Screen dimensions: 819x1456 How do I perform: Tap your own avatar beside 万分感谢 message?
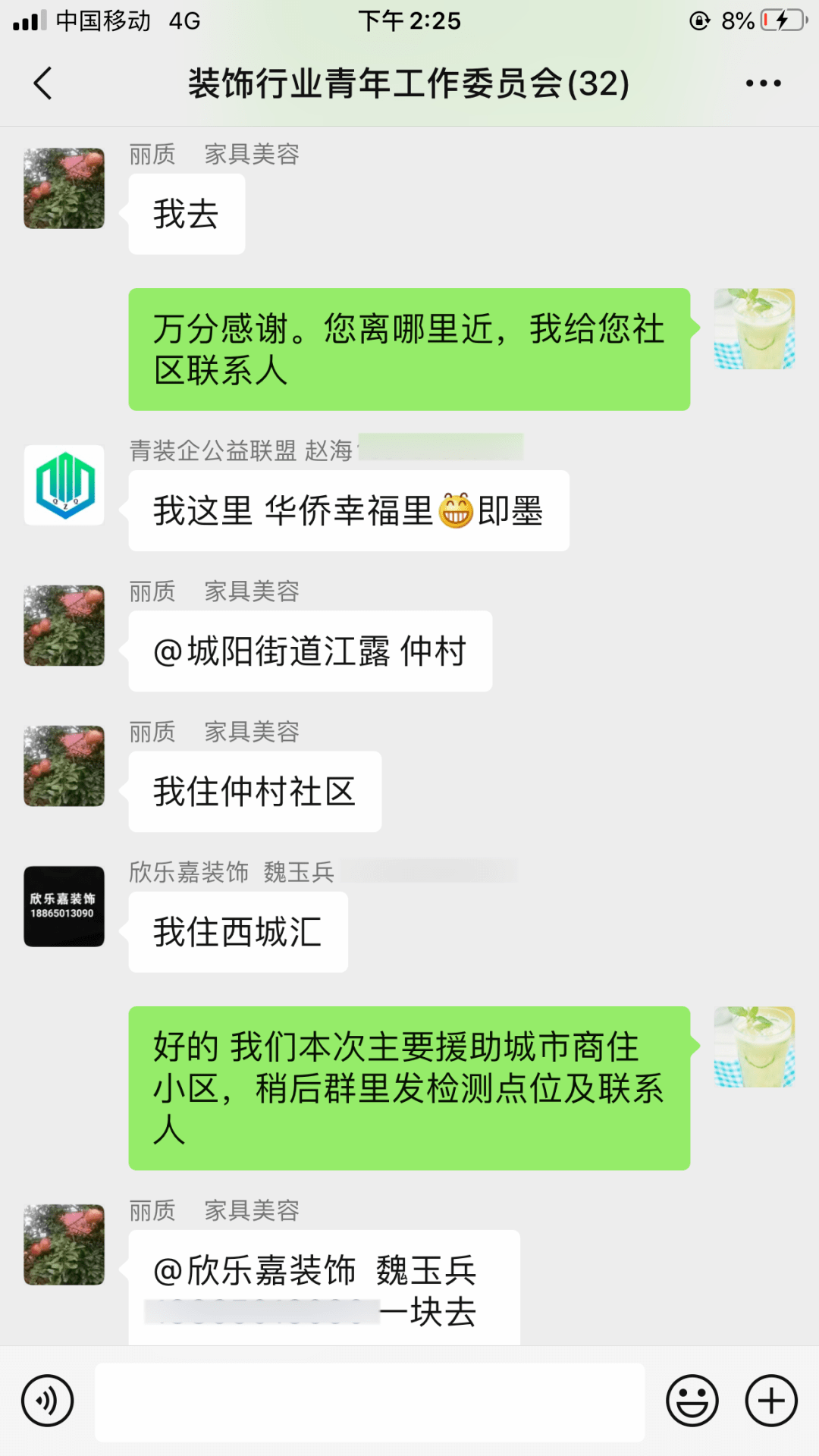(x=754, y=329)
